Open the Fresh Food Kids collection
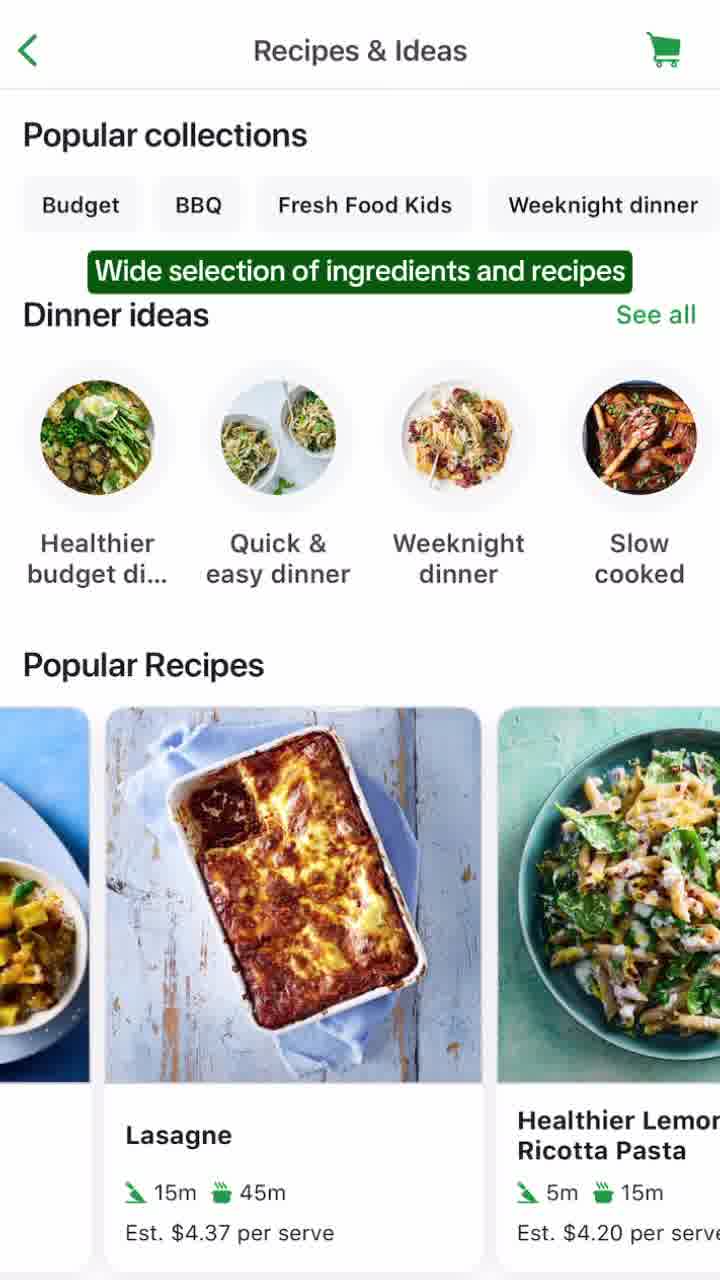 tap(364, 205)
